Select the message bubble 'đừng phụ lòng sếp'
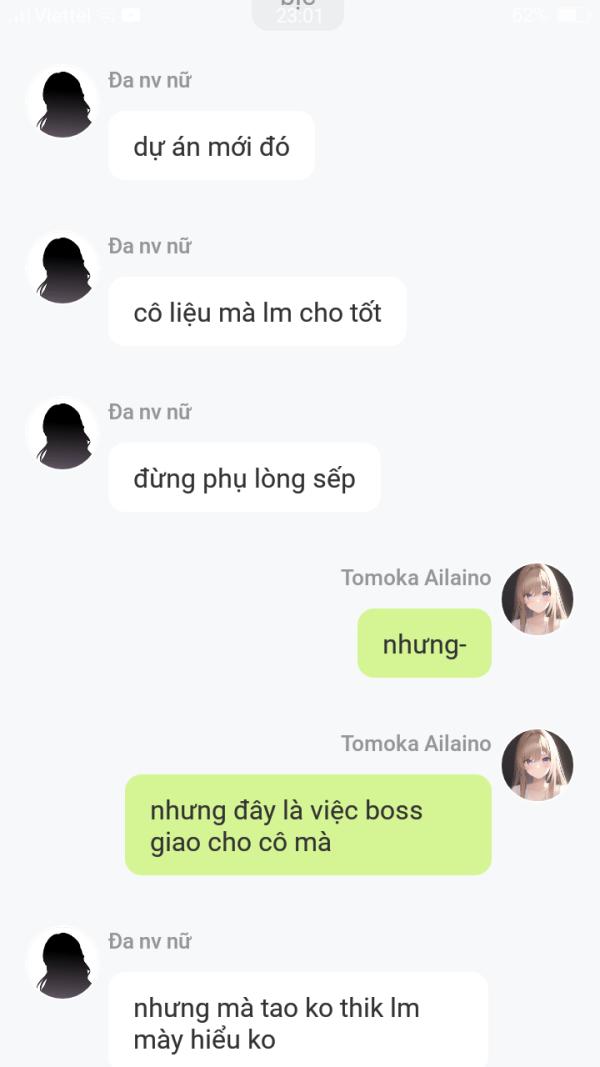Screen dimensions: 600x1067 [x=244, y=478]
